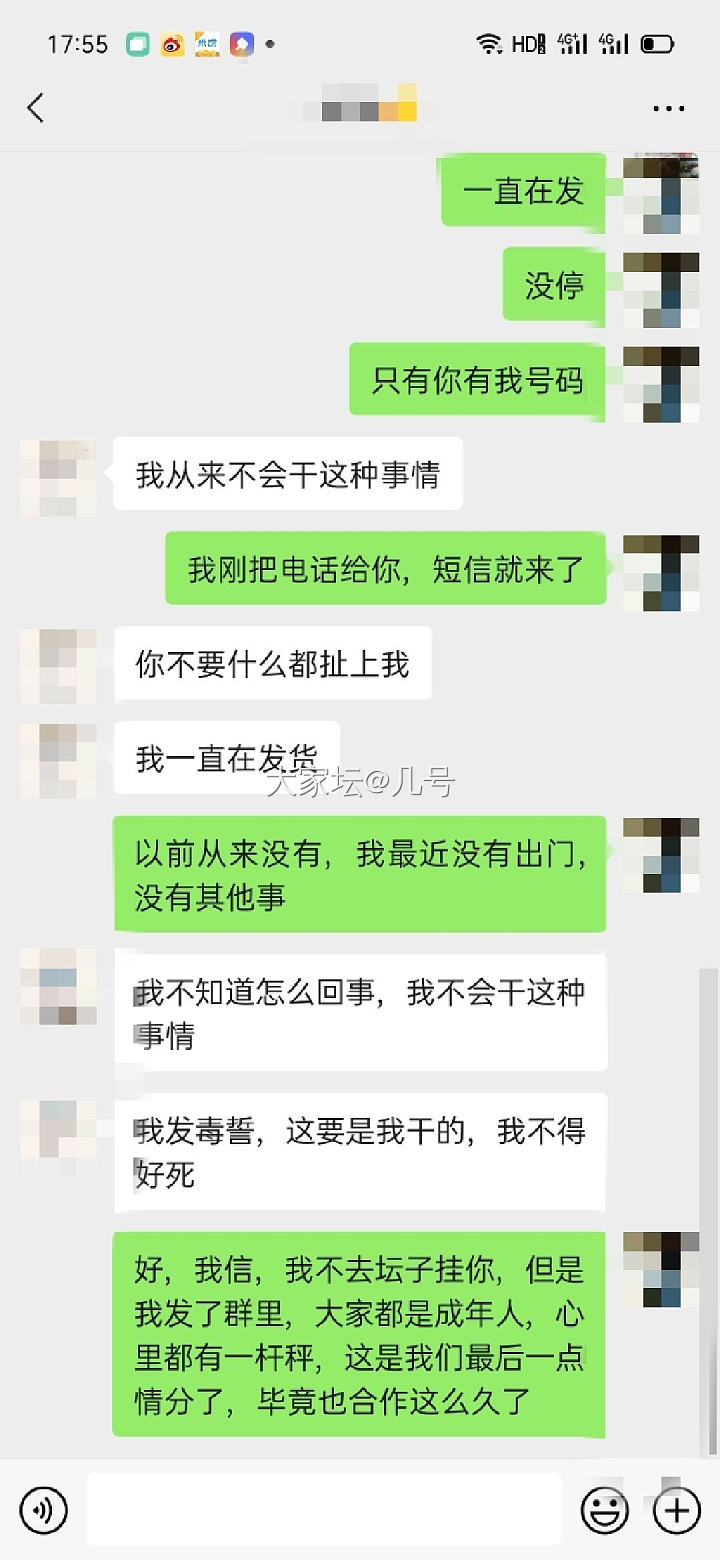Go back to the chat list
Screen dimensions: 720x1560
(36, 107)
